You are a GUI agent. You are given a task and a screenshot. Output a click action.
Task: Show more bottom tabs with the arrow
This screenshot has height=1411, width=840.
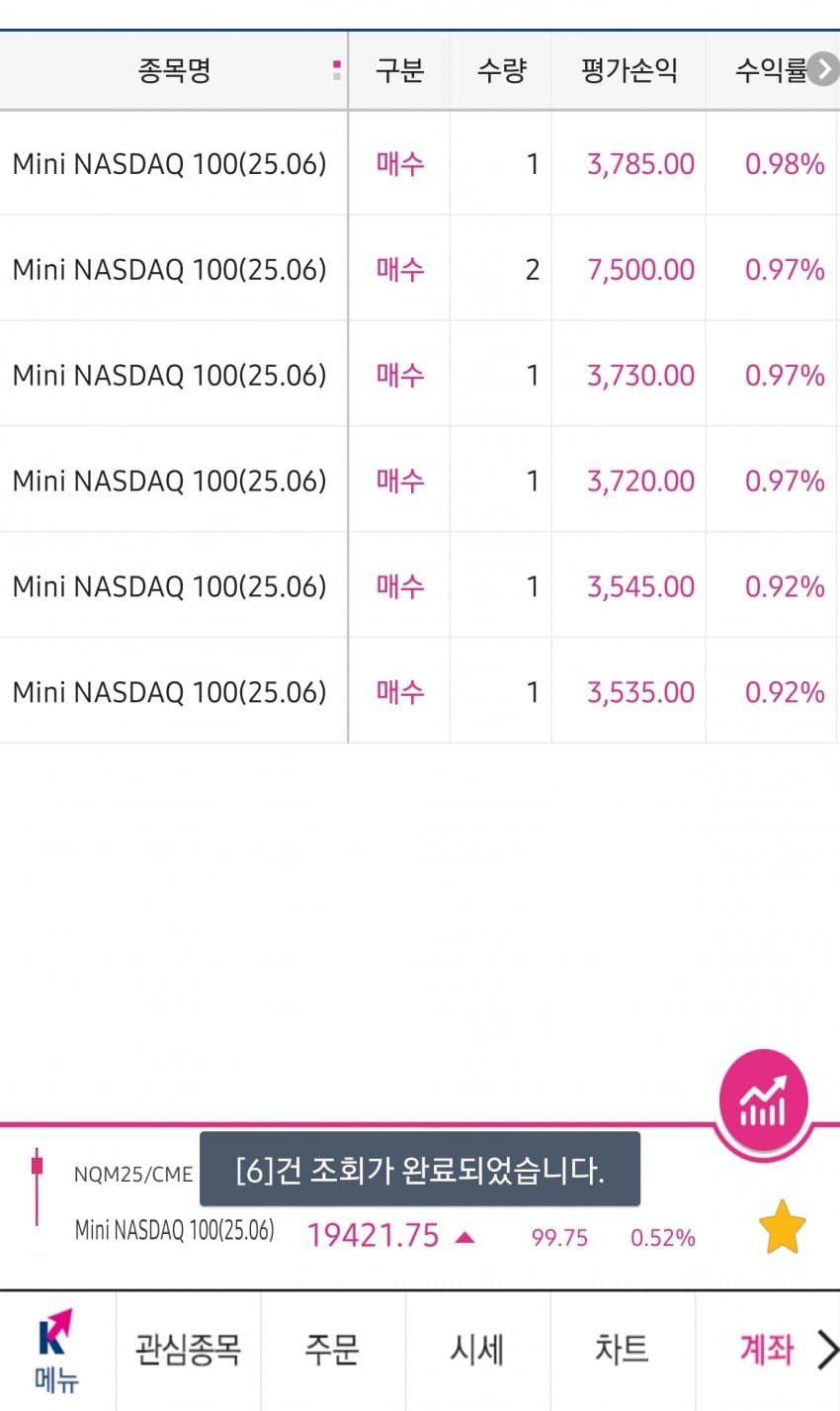tap(827, 1350)
